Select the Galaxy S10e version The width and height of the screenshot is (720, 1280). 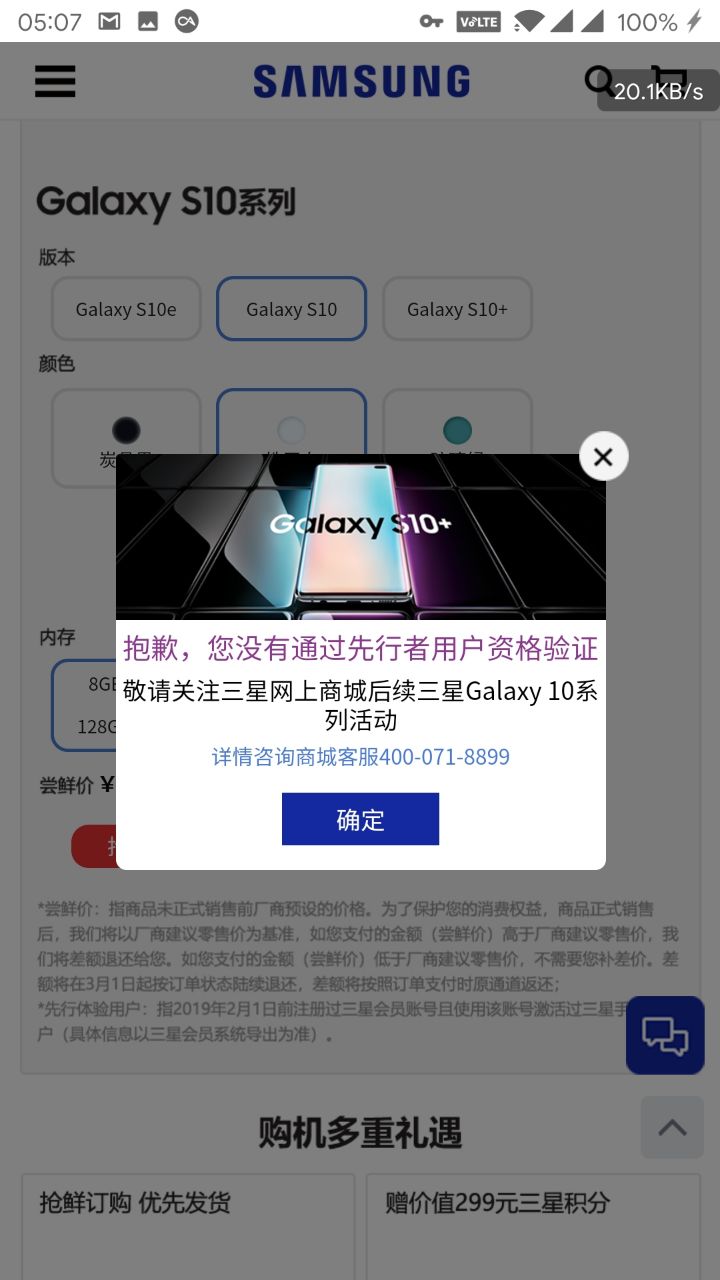[x=126, y=309]
